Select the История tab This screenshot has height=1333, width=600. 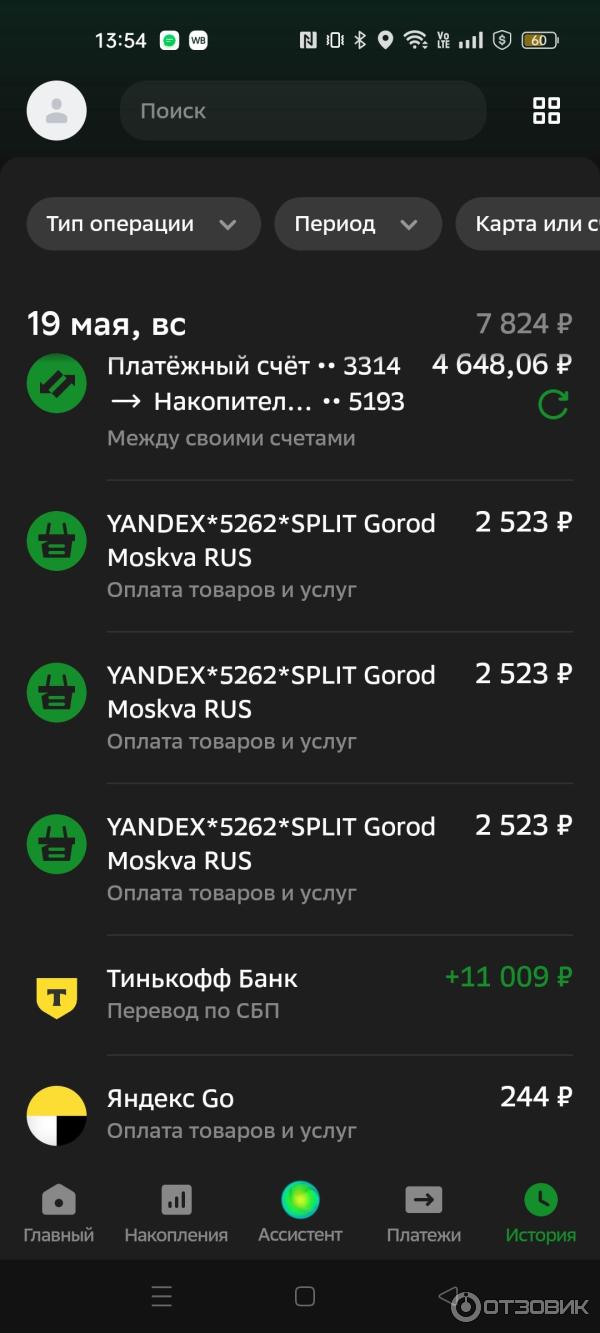(540, 1213)
